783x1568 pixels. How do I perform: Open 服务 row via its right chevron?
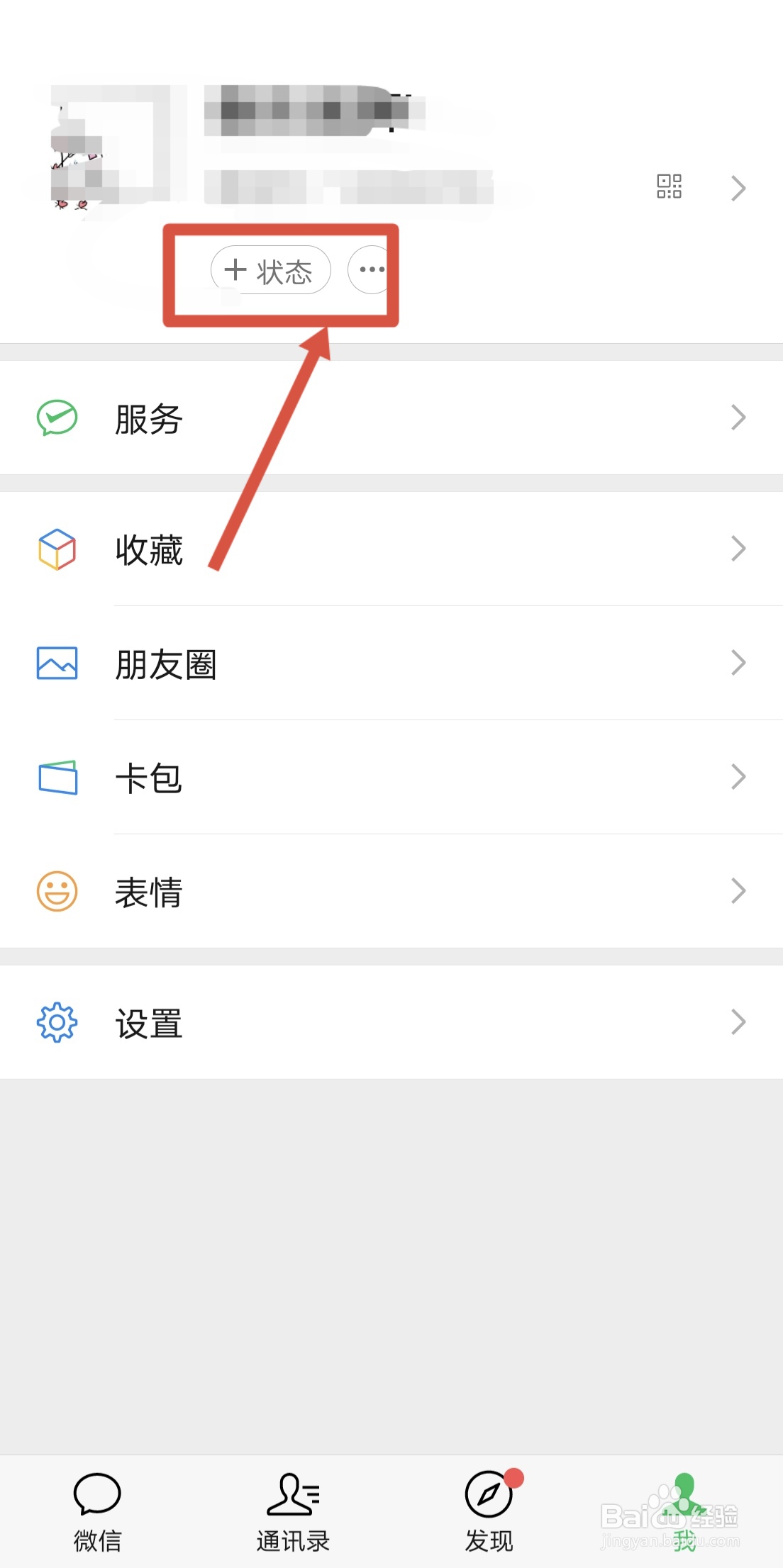pos(738,418)
